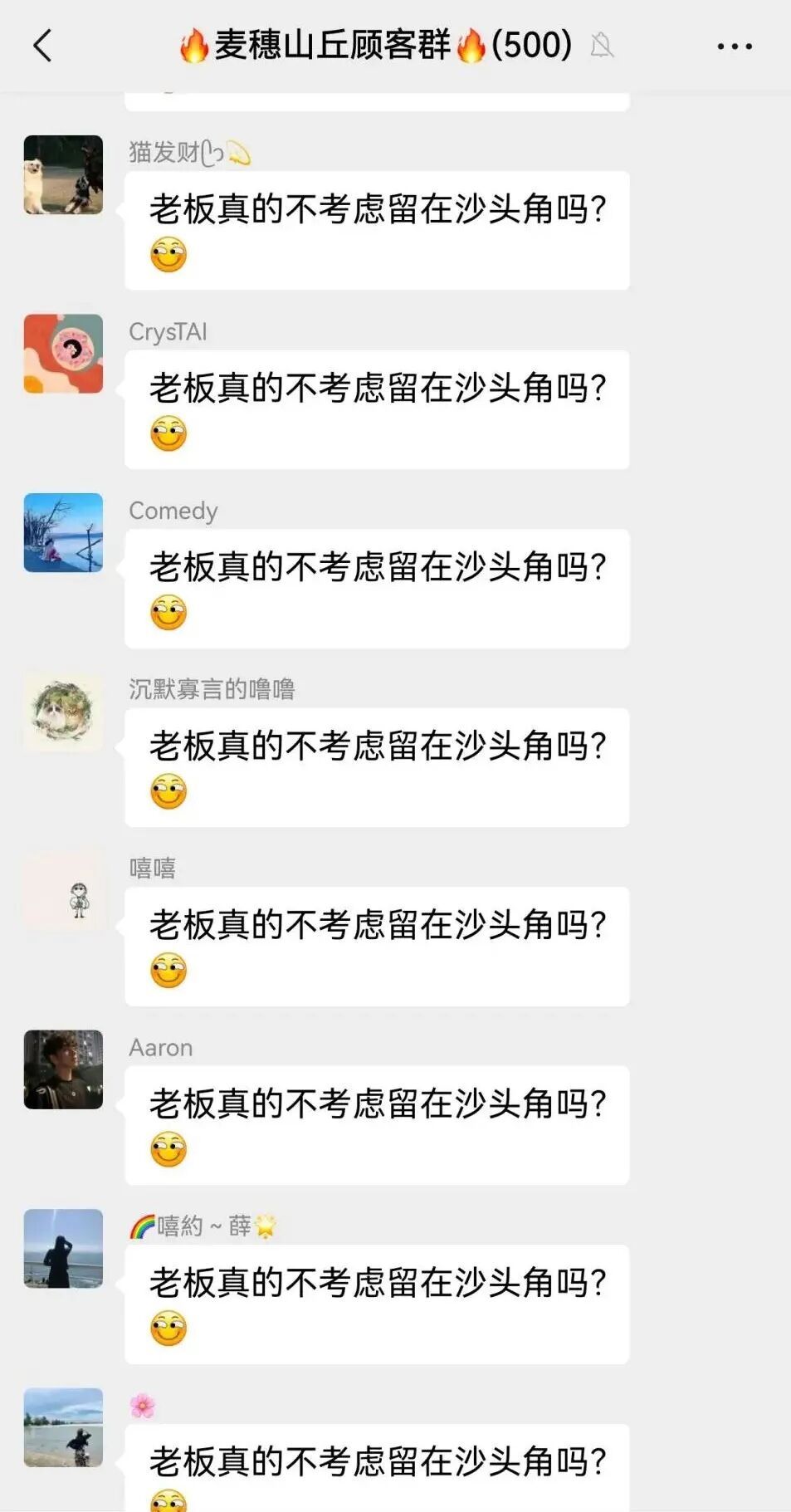
Task: Tap the flower-named member's avatar
Action: click(x=63, y=1427)
